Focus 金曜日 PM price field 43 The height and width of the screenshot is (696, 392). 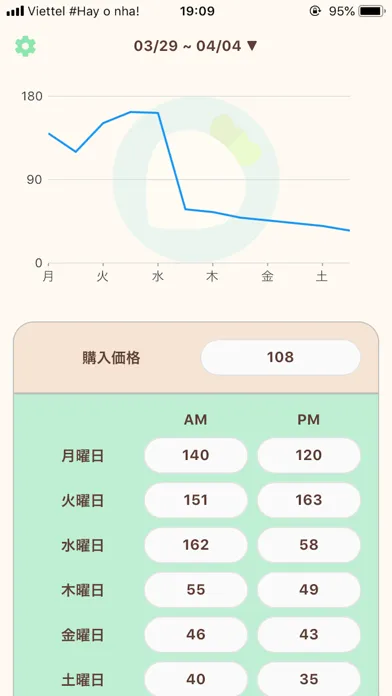coord(309,635)
